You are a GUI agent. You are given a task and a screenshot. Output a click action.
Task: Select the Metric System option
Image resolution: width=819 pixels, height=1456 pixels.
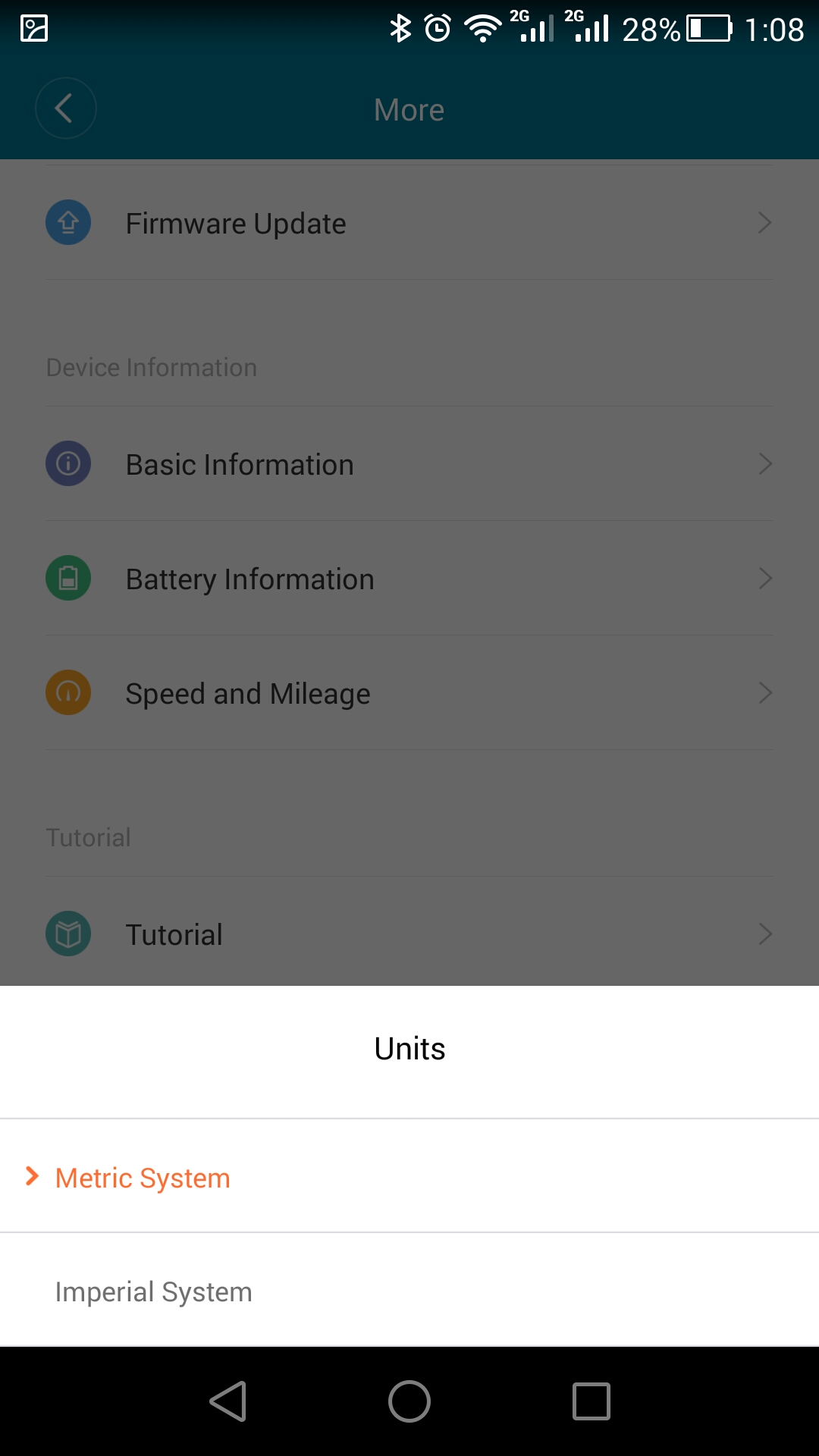[x=143, y=1178]
